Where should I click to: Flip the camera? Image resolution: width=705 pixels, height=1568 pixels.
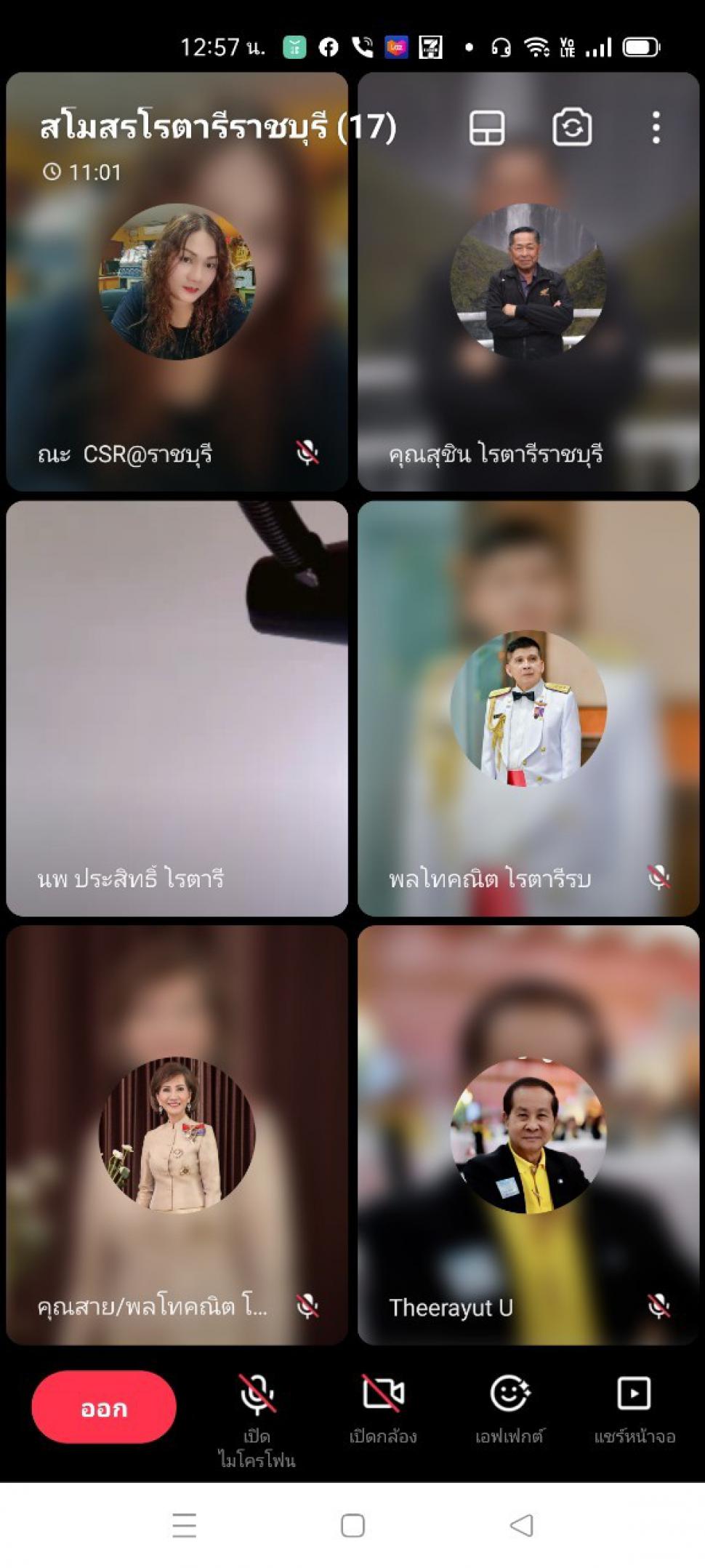click(x=572, y=128)
